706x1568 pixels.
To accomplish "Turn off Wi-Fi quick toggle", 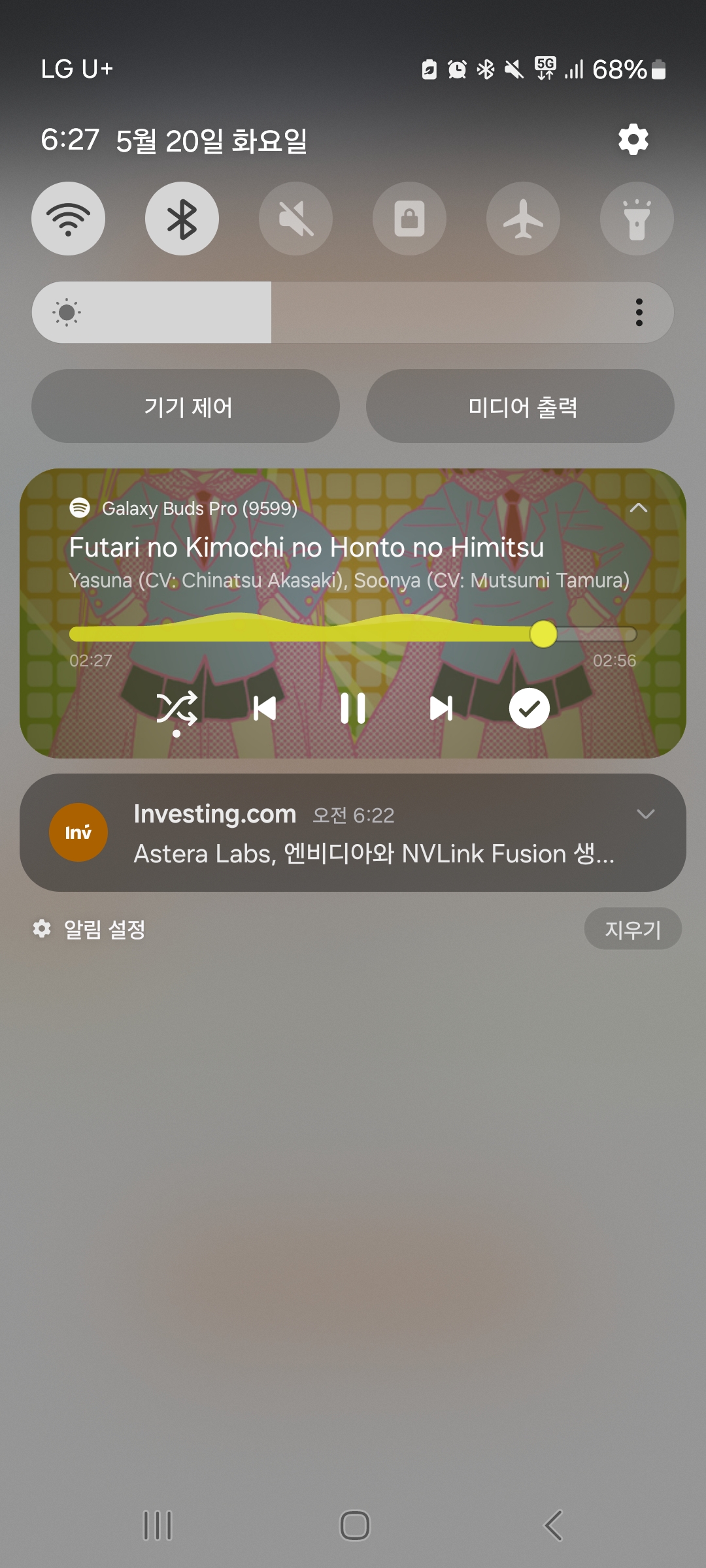I will point(68,218).
